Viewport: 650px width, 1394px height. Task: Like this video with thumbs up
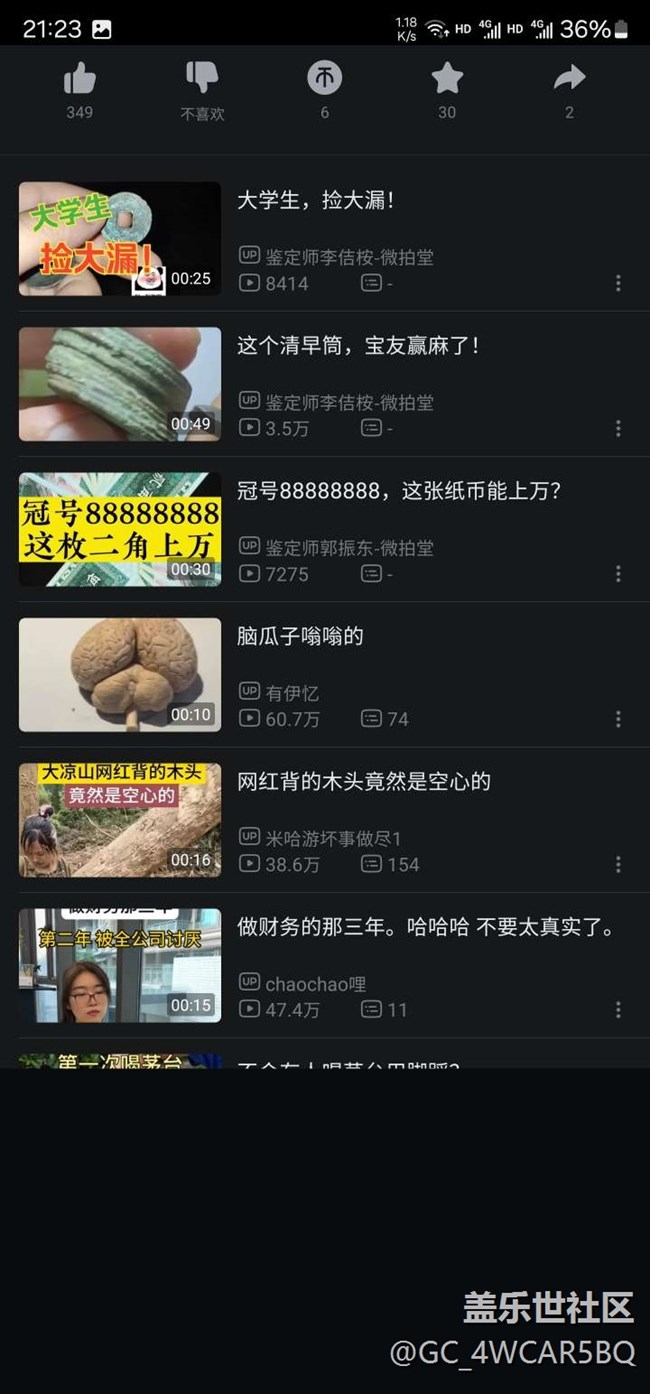[x=80, y=79]
